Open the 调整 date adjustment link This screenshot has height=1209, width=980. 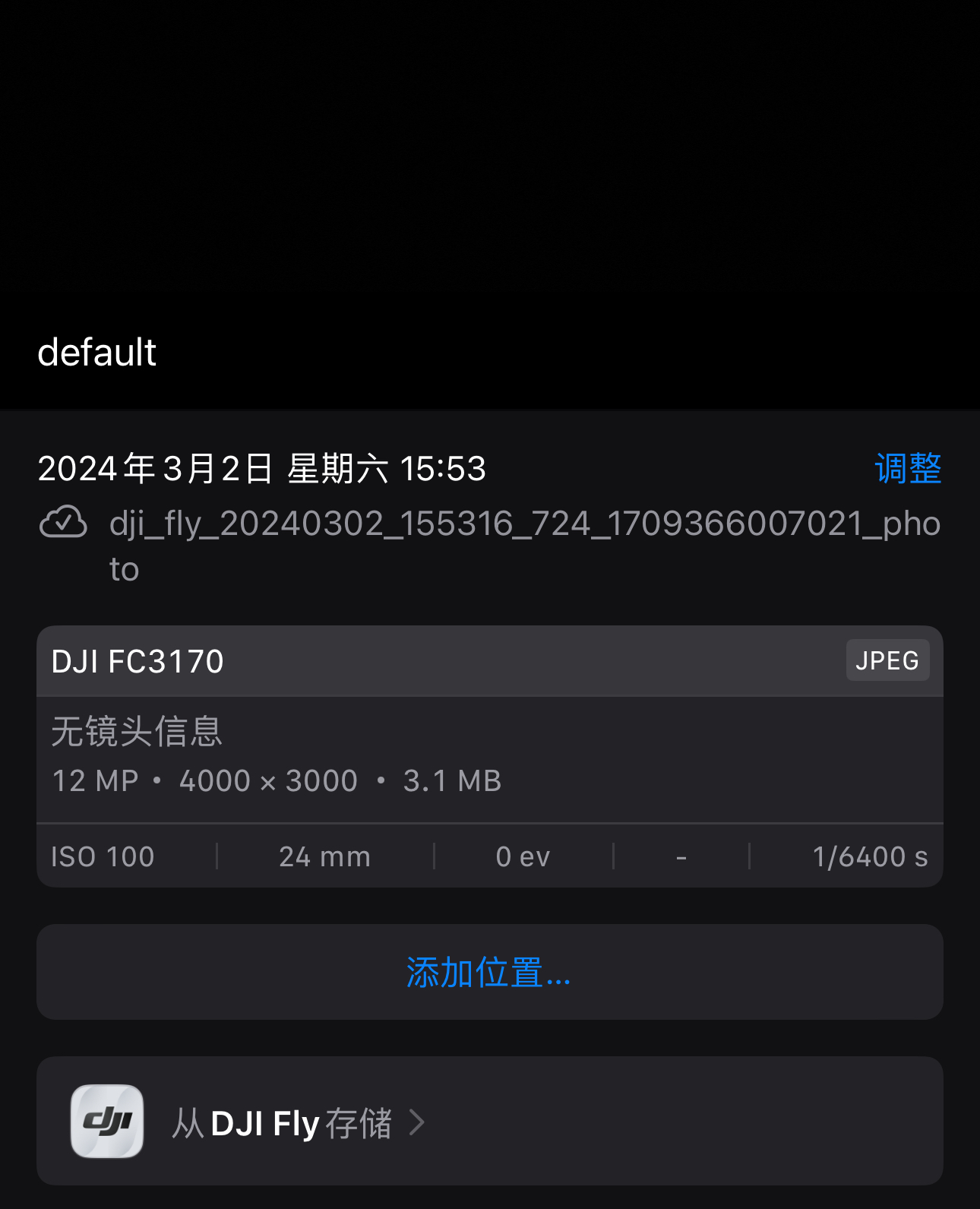pos(907,469)
